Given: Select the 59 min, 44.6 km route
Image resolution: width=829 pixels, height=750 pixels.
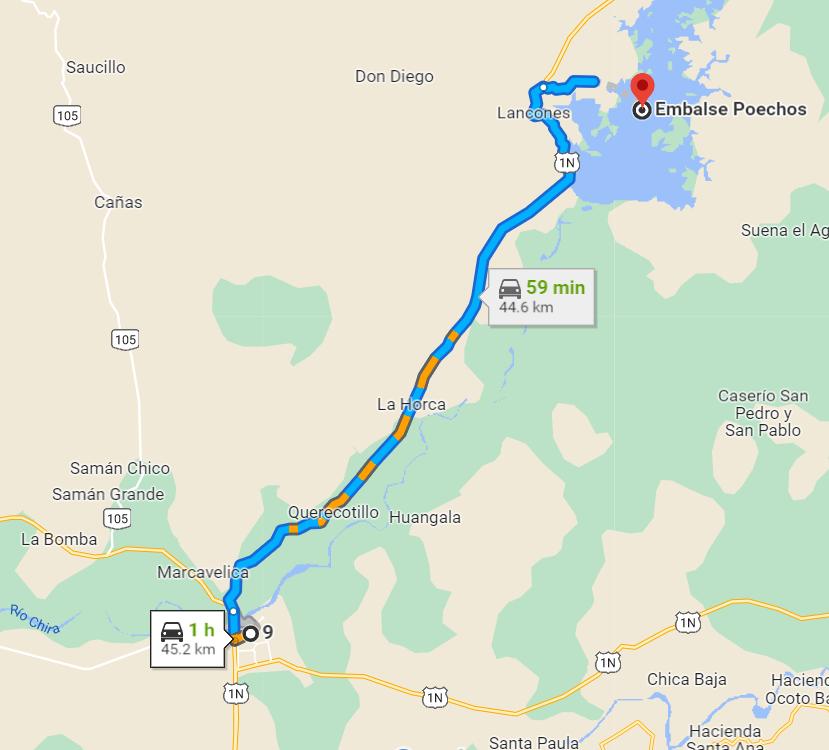Looking at the screenshot, I should (x=541, y=297).
